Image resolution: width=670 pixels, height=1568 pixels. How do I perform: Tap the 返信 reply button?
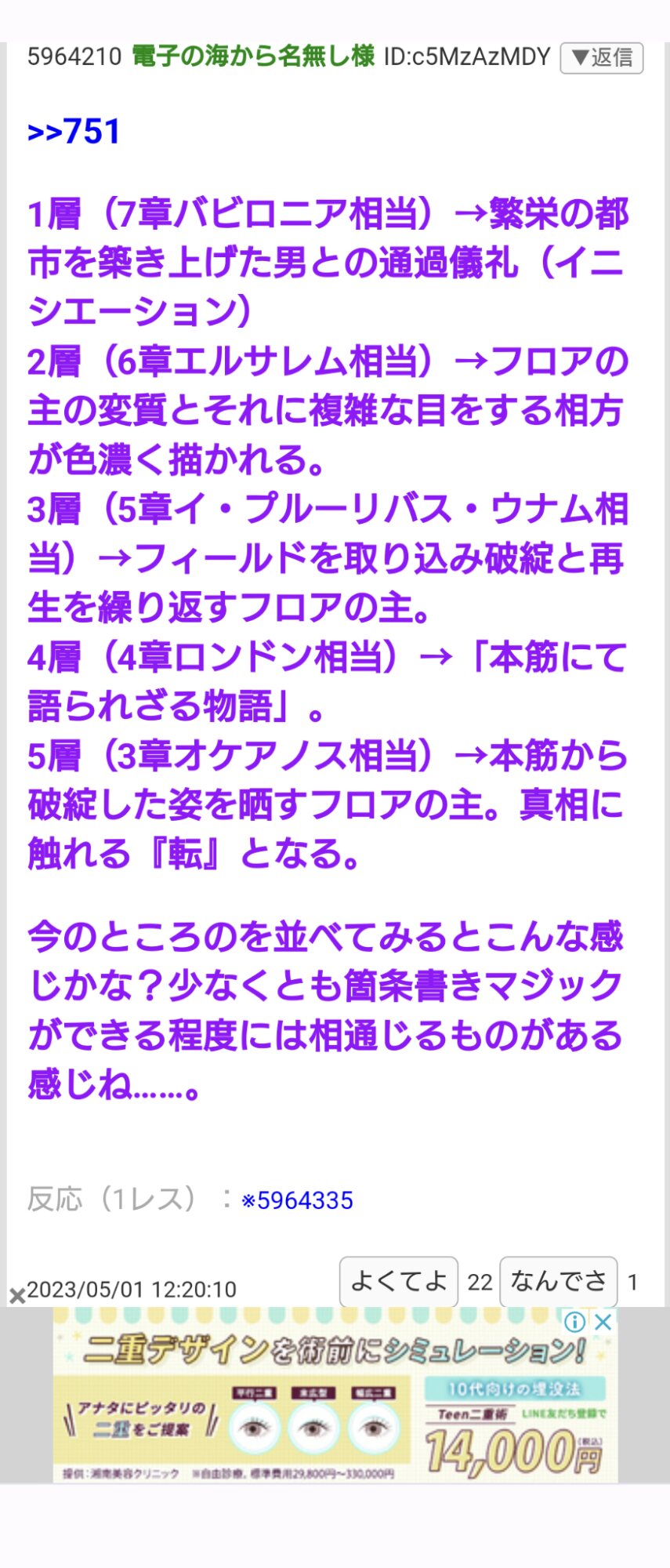tap(601, 58)
